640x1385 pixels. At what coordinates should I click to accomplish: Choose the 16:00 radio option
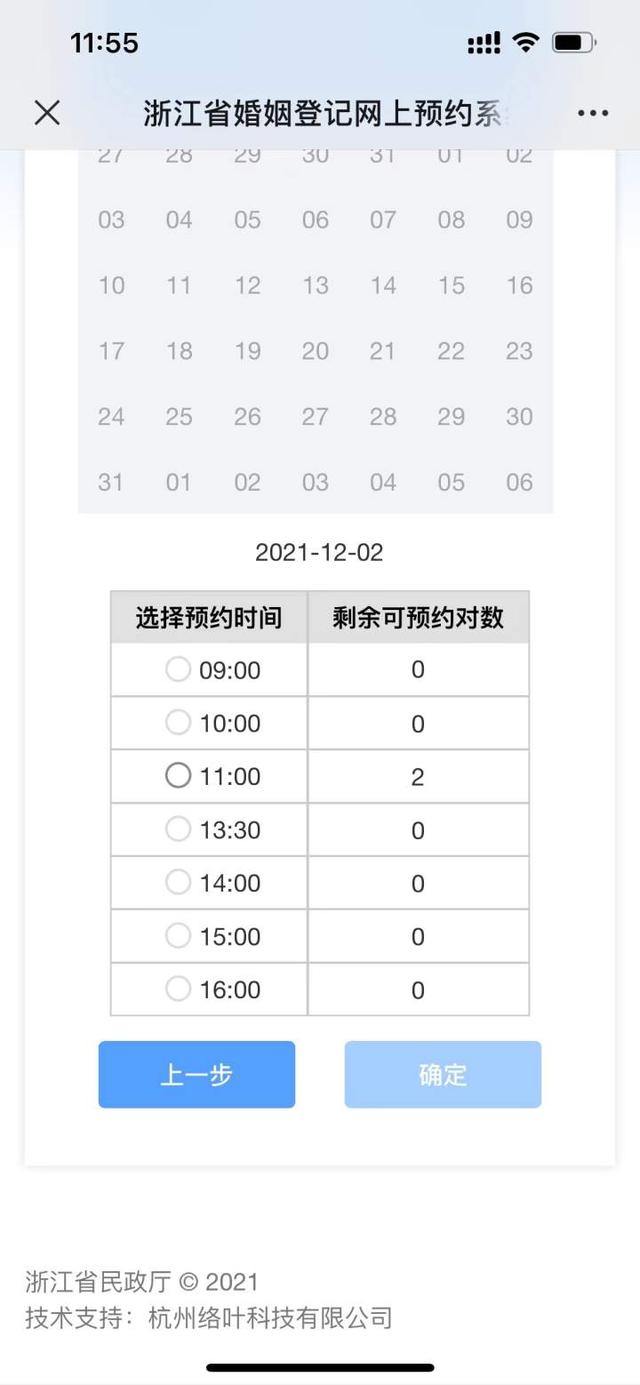177,989
